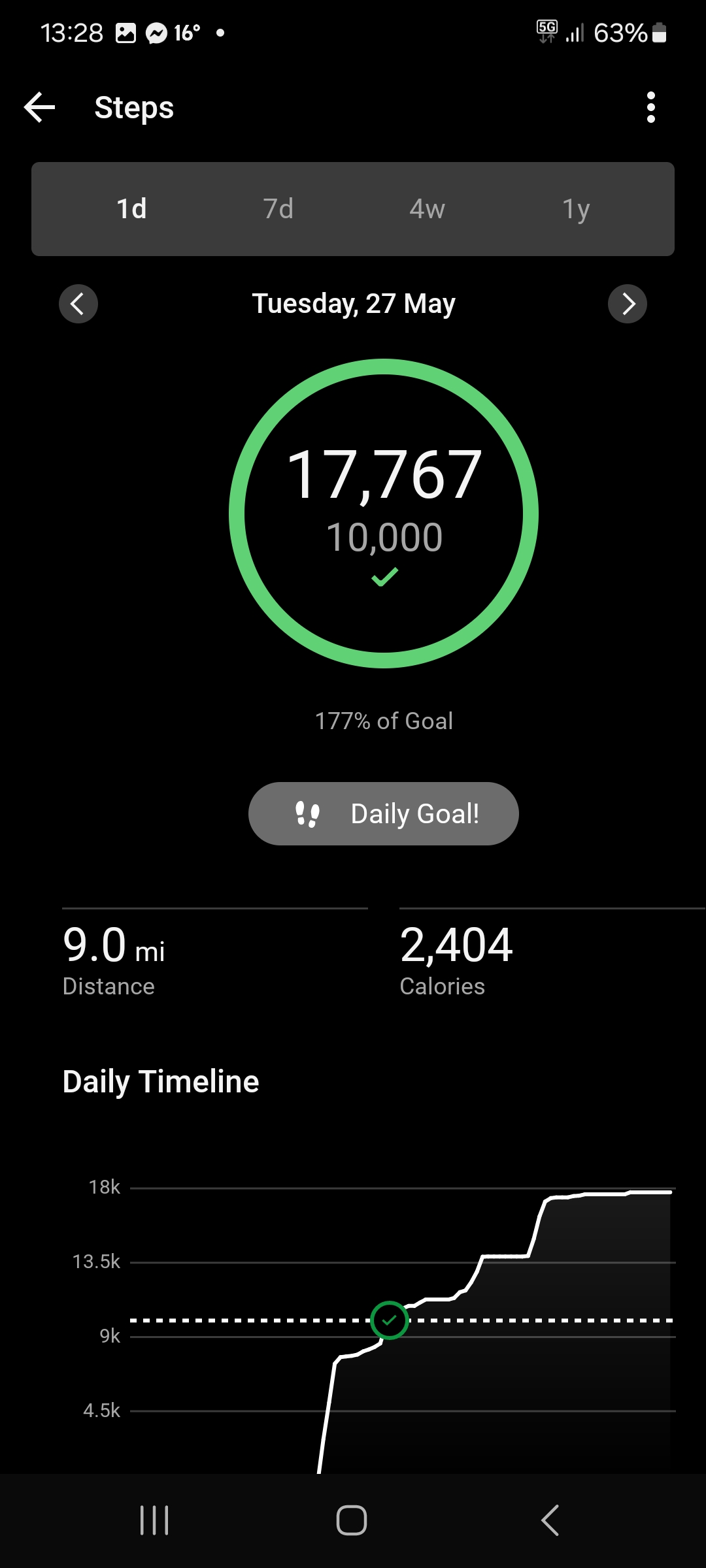Go back from the Steps screen
Screen dimensions: 706x1568
[x=39, y=107]
